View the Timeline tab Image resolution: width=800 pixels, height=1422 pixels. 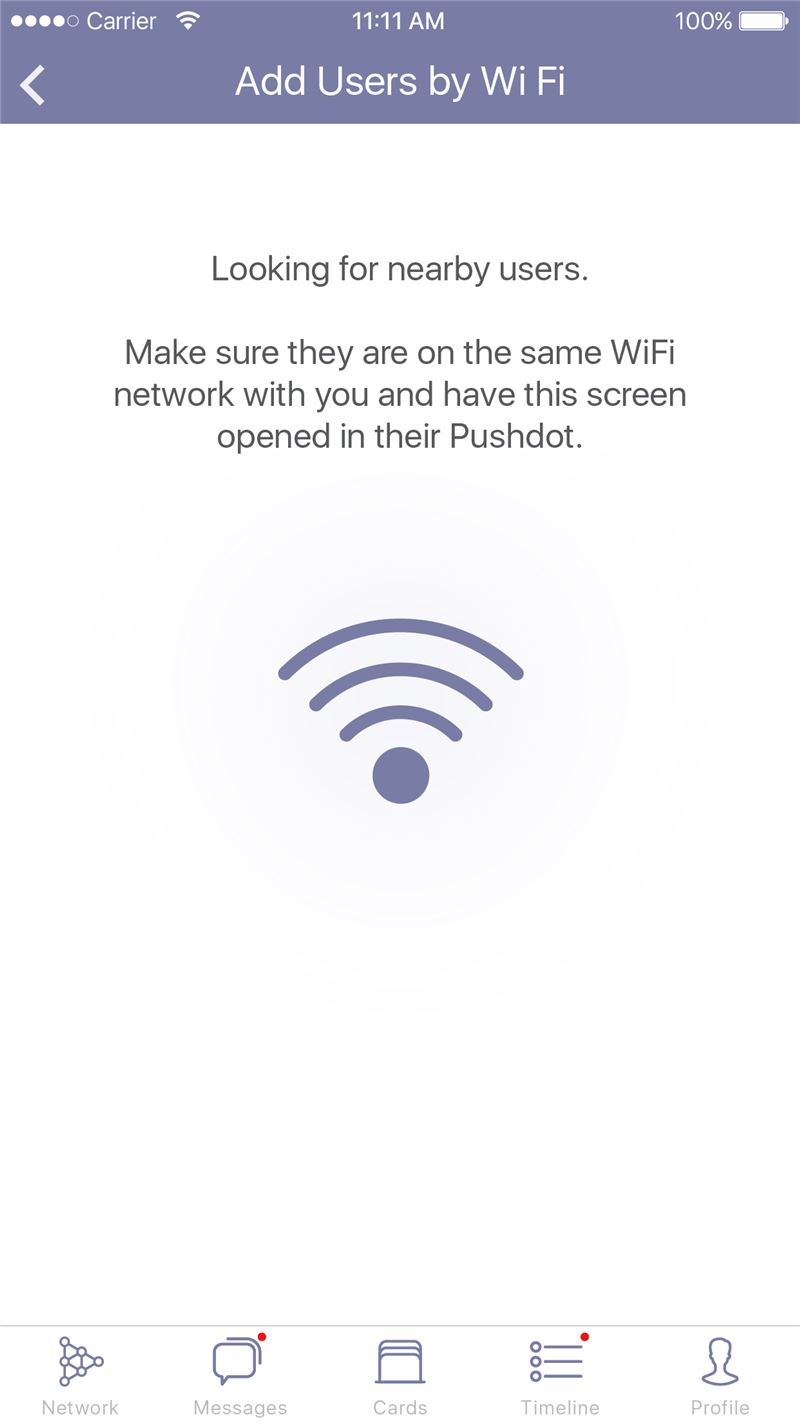[560, 1376]
